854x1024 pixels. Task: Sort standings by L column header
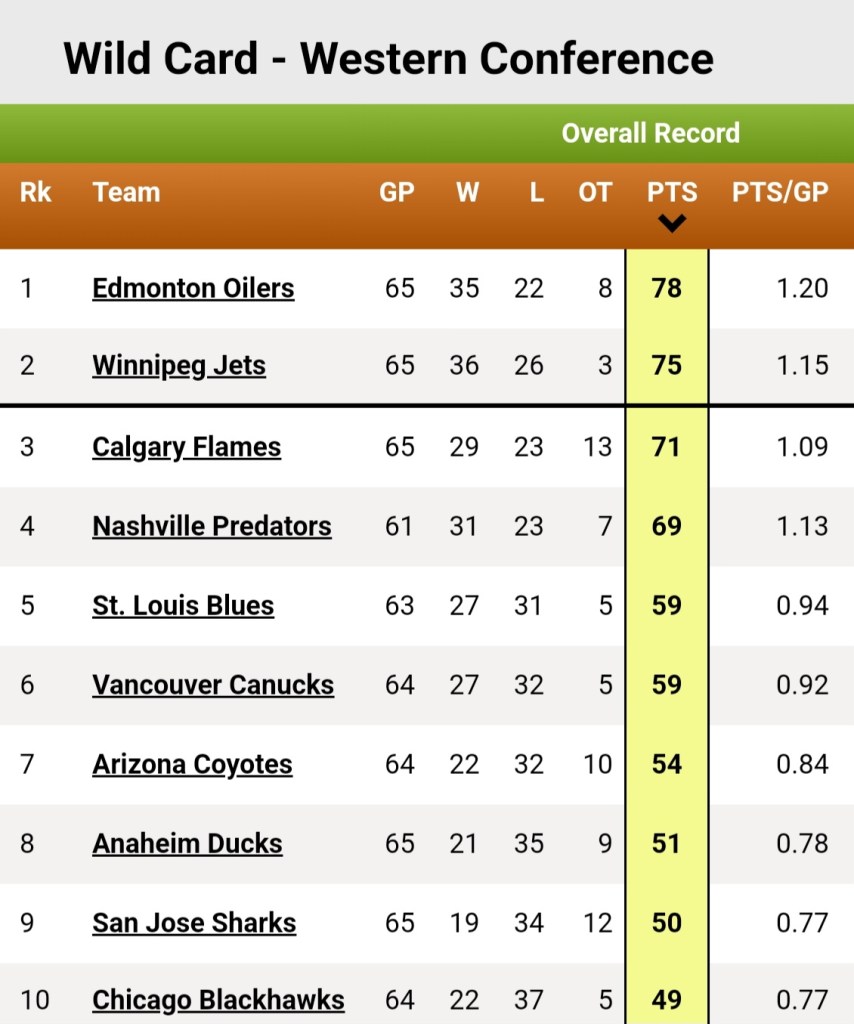point(537,193)
